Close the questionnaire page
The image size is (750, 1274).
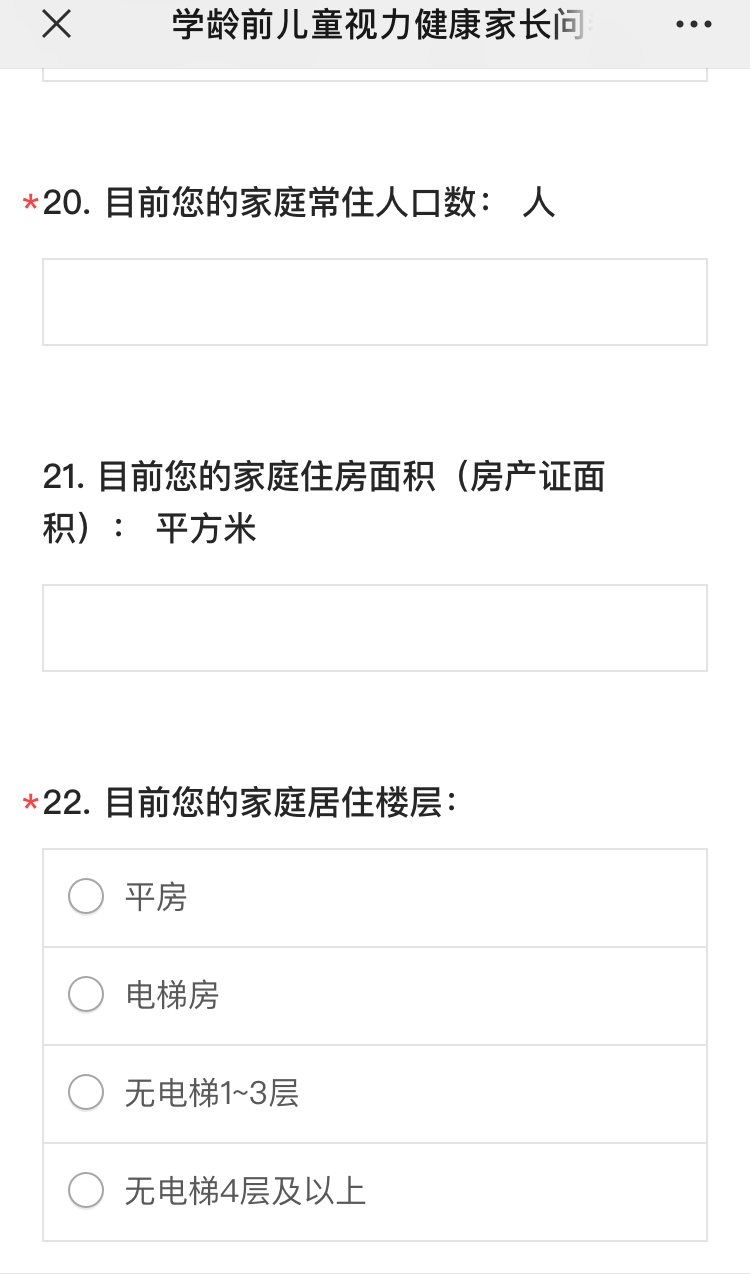tap(56, 25)
